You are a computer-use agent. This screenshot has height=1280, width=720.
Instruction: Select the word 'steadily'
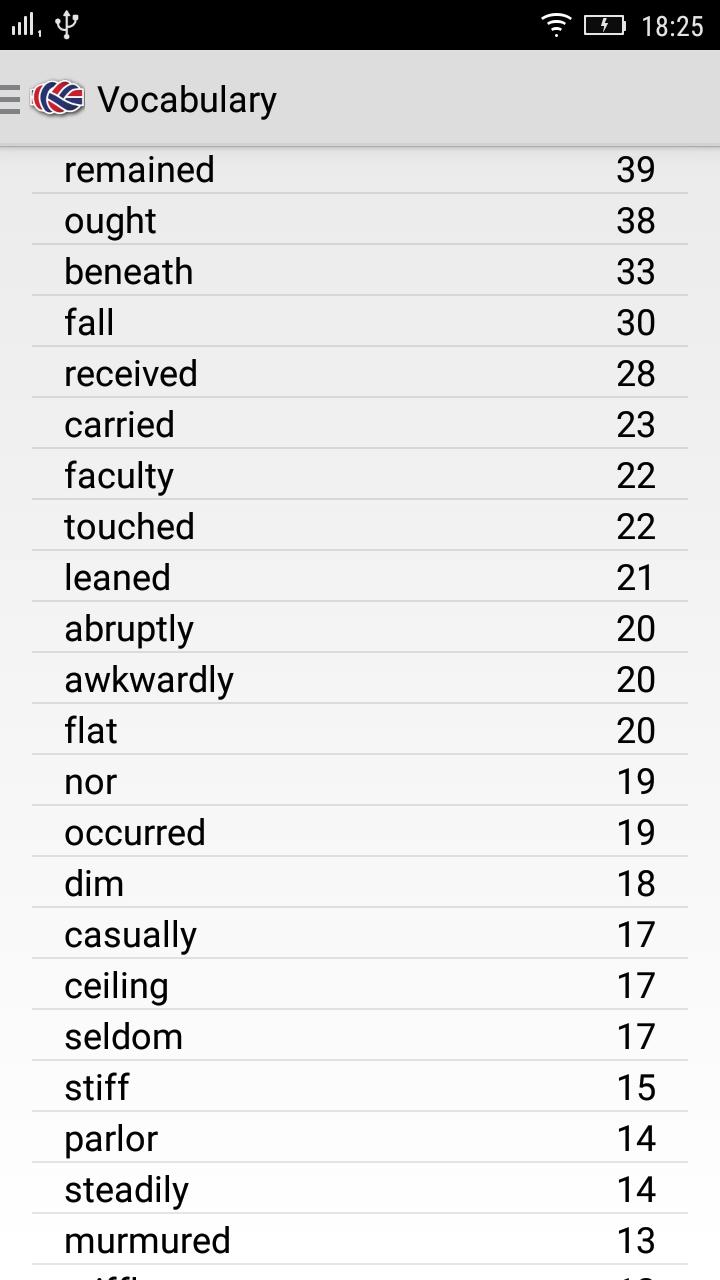[x=126, y=1189]
